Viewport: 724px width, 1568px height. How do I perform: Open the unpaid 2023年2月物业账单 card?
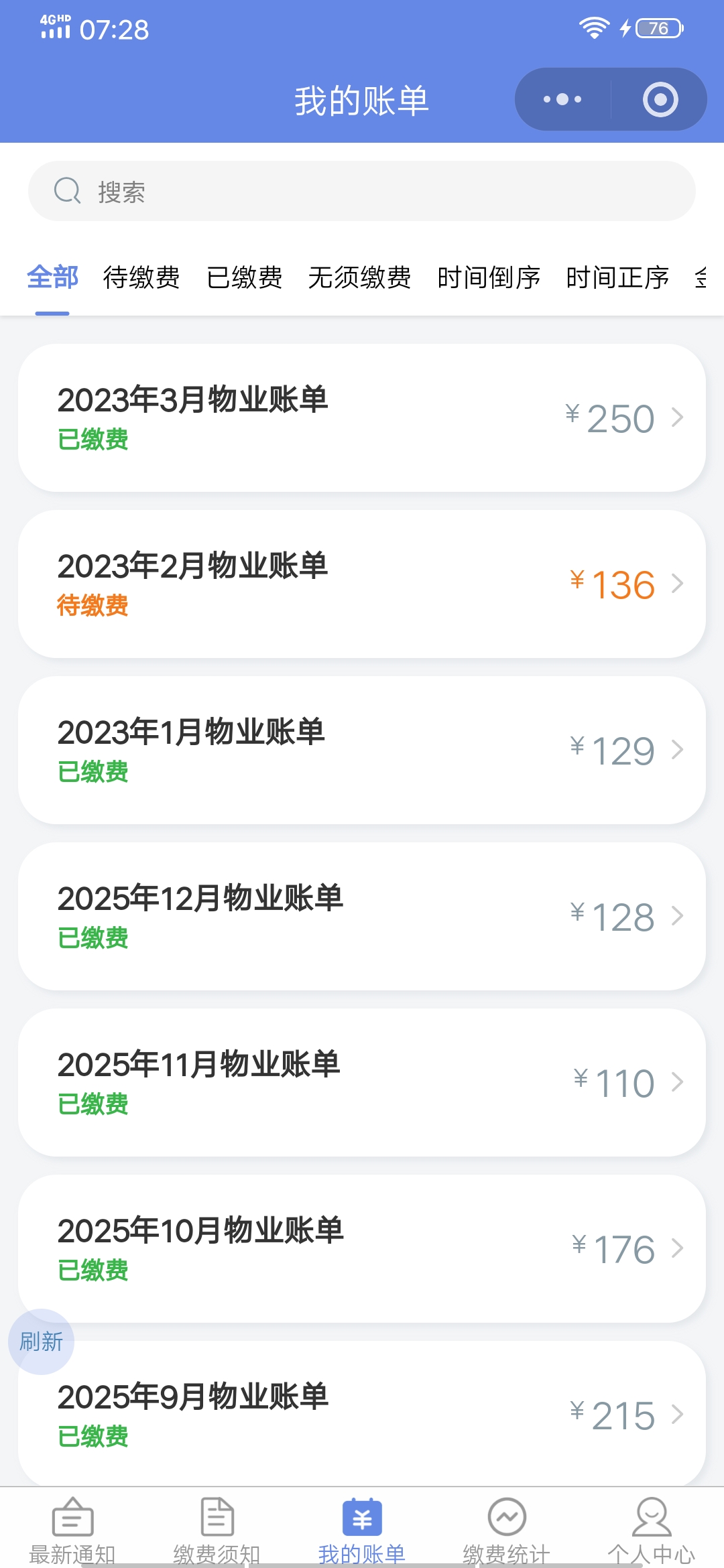click(x=362, y=583)
